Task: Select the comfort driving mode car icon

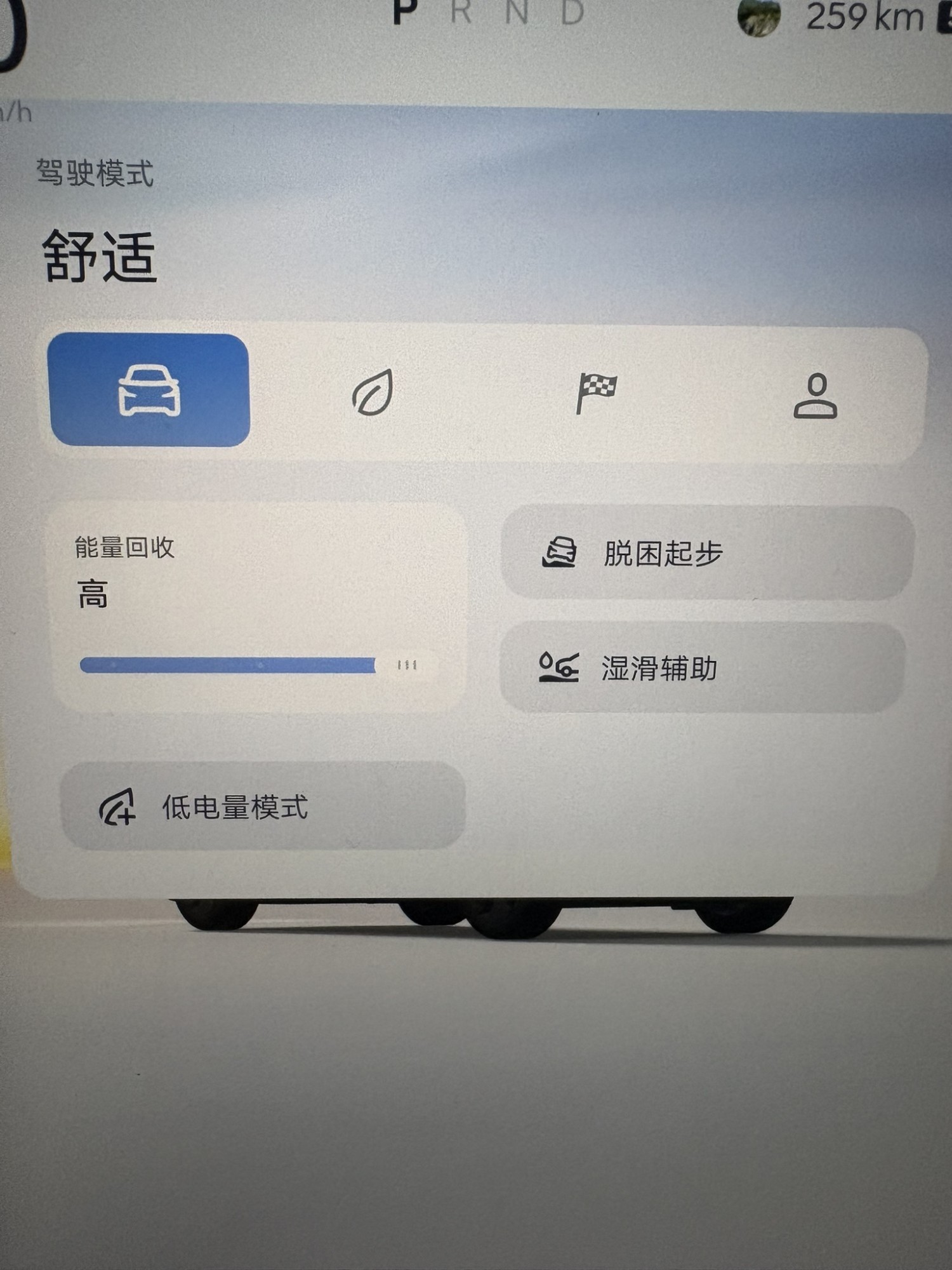Action: click(149, 390)
